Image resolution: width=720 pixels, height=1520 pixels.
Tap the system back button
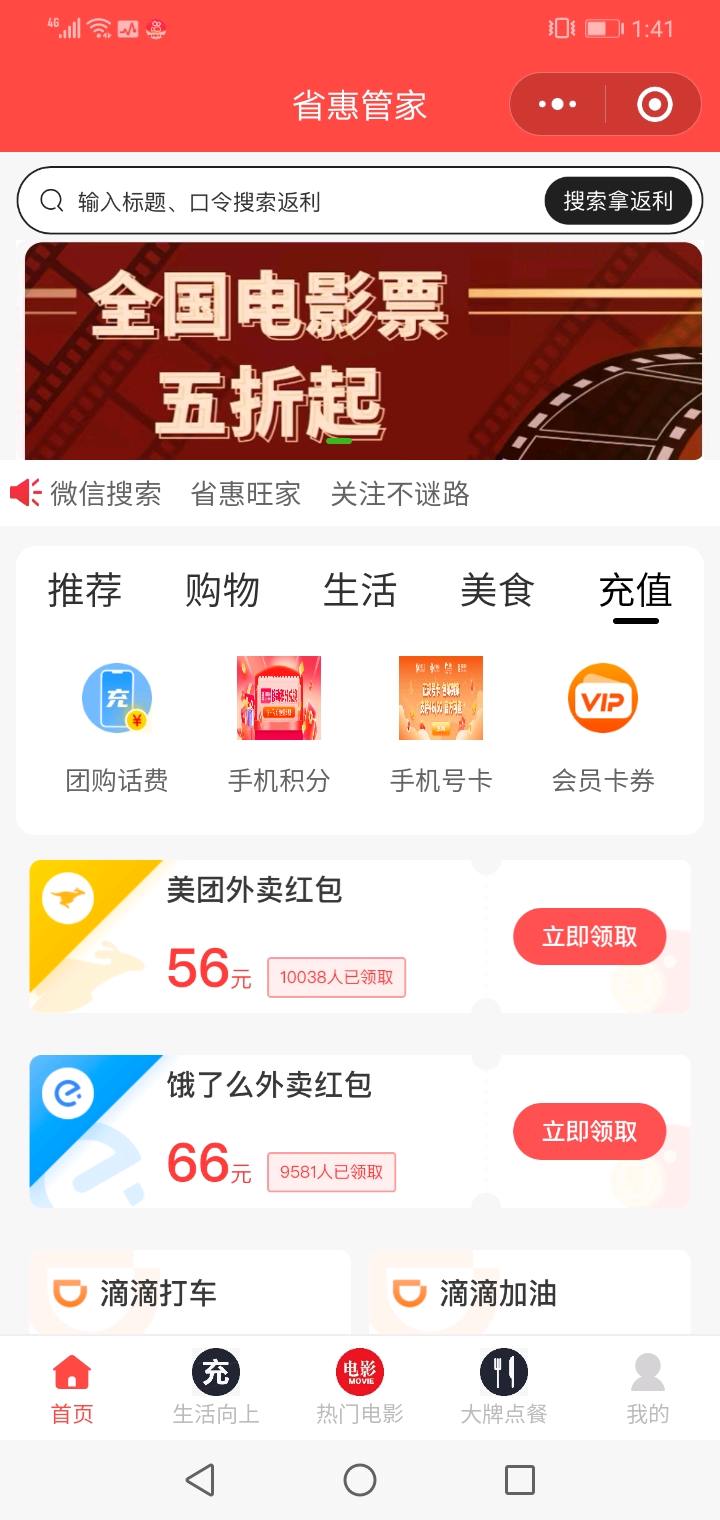tap(200, 1480)
